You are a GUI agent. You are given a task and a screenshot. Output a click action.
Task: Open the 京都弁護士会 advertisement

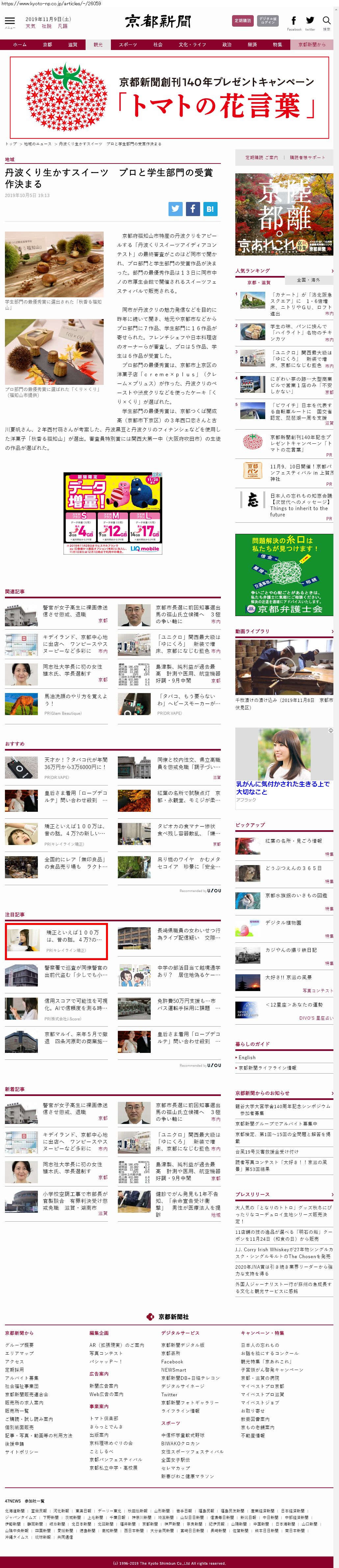284,574
